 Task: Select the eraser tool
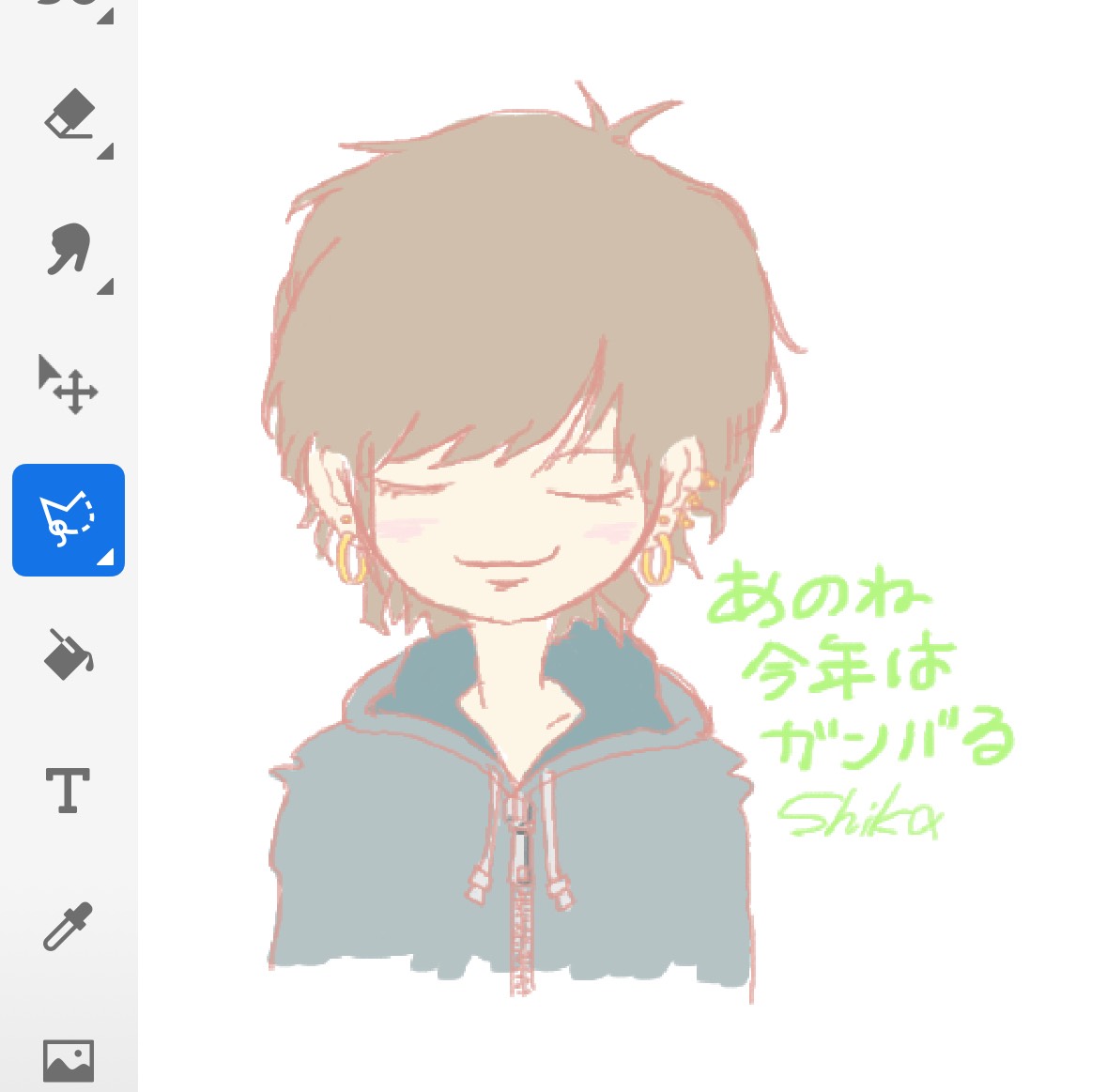pos(69,116)
